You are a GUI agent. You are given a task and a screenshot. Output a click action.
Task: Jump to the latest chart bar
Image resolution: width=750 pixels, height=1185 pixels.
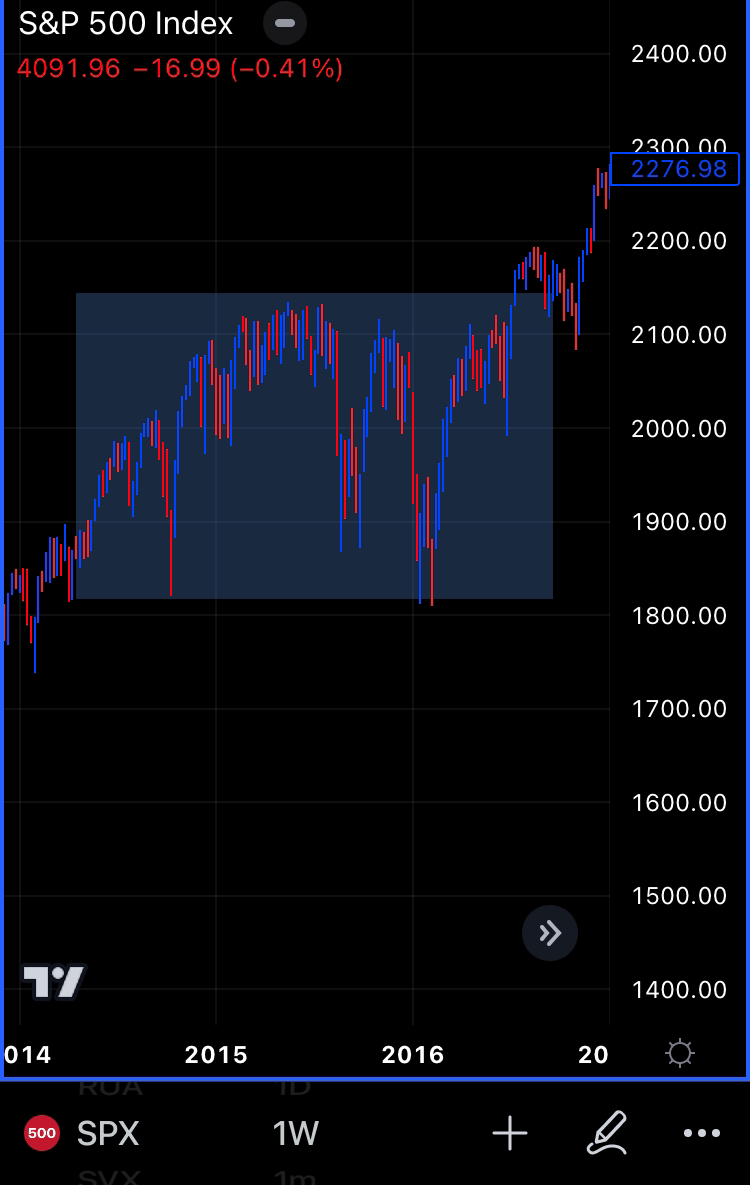pyautogui.click(x=549, y=933)
